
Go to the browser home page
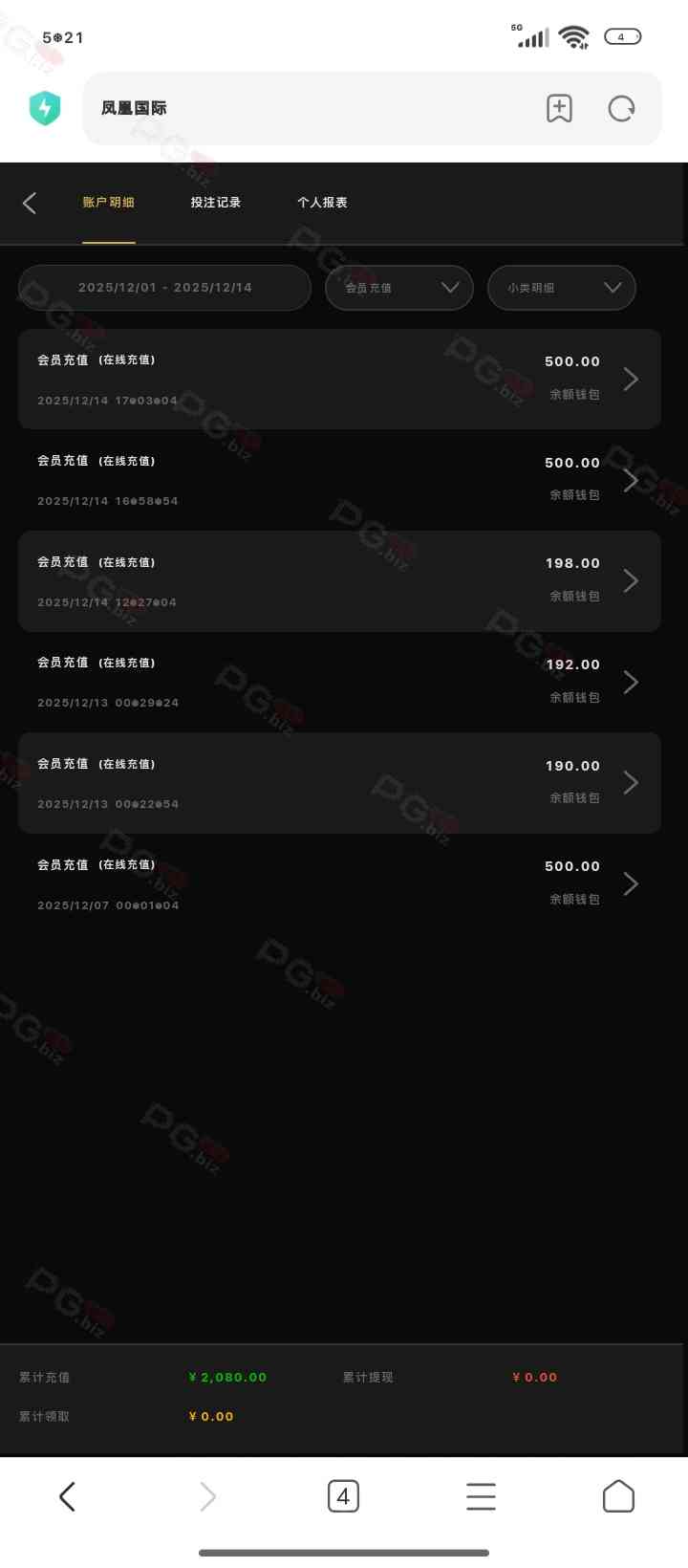pos(618,1495)
